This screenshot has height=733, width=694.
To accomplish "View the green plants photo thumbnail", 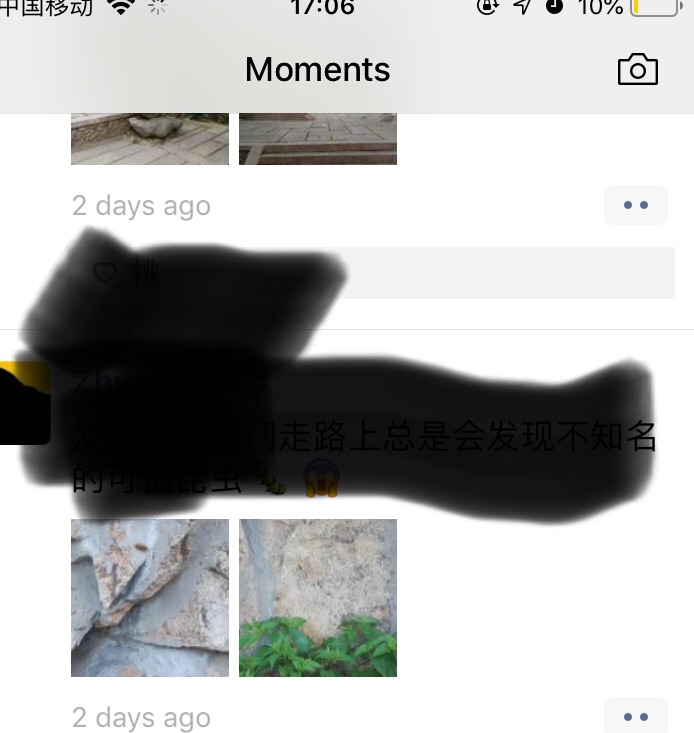I will (318, 597).
